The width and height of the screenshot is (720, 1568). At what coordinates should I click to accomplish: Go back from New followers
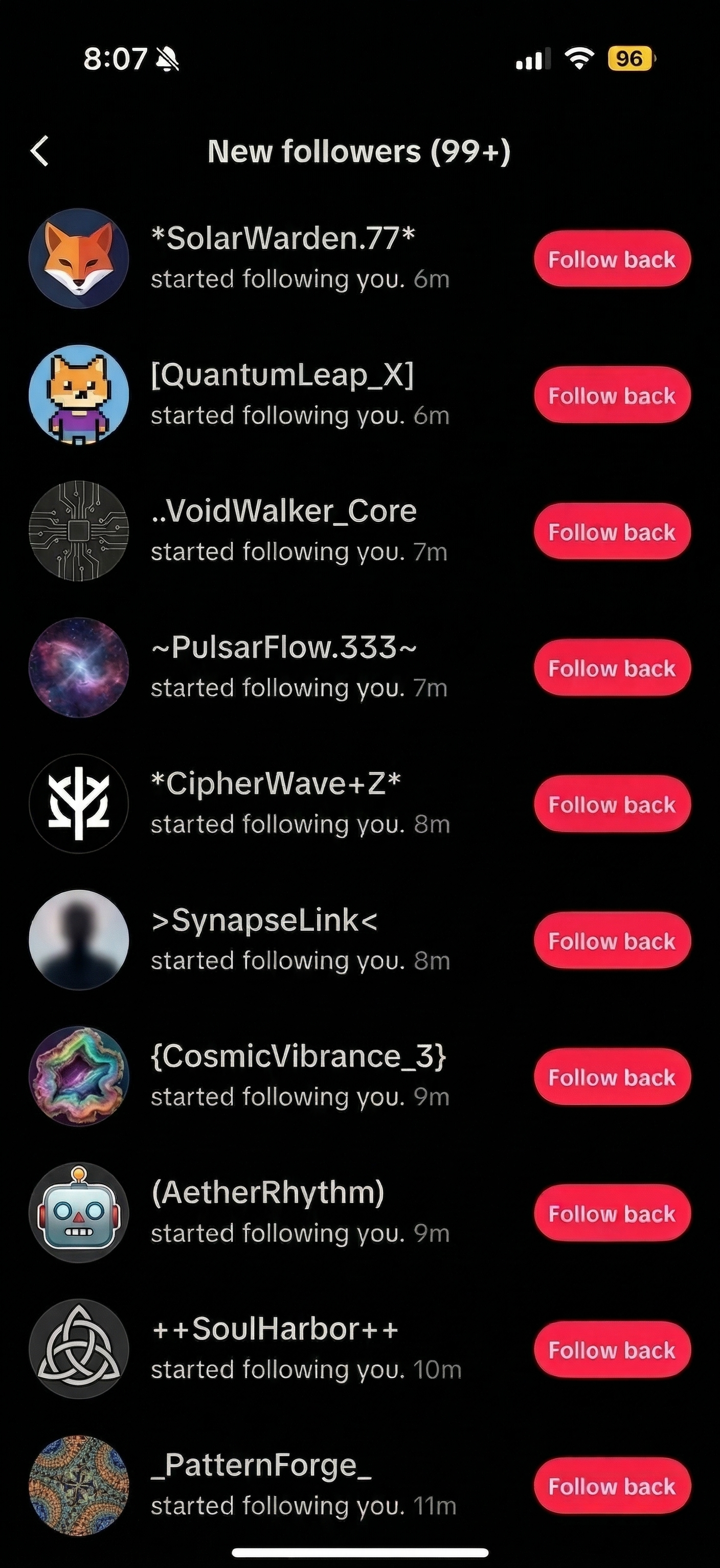pyautogui.click(x=40, y=151)
